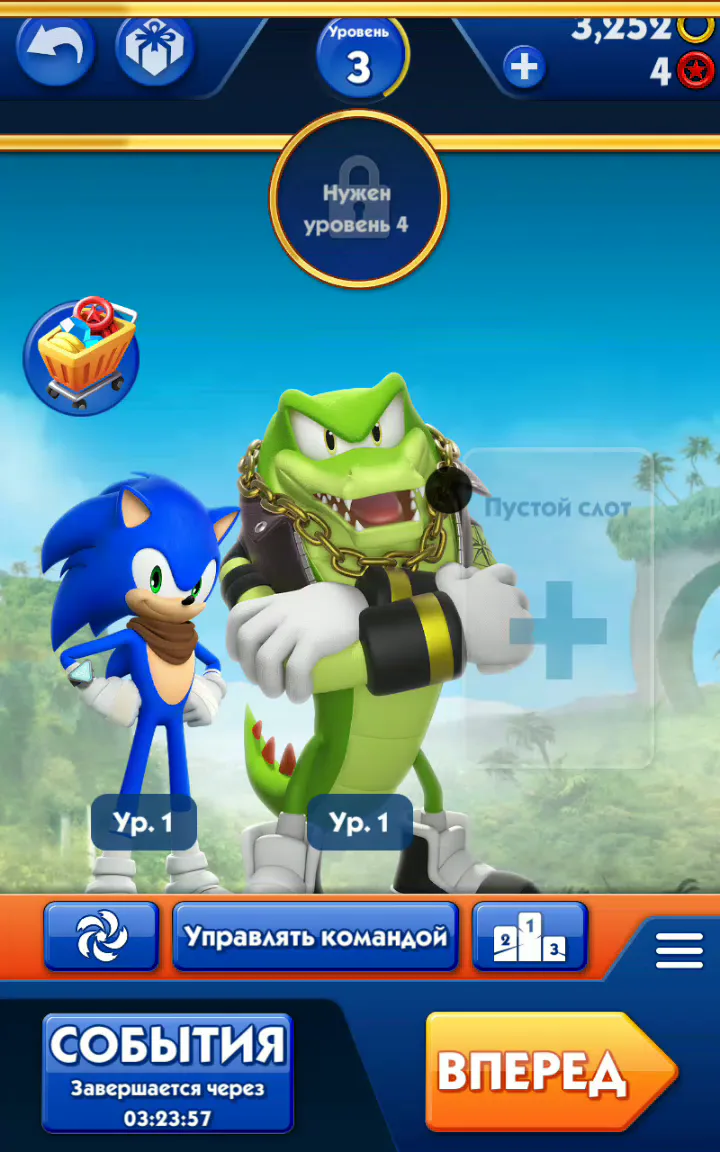Open the hamburger menu

point(680,951)
